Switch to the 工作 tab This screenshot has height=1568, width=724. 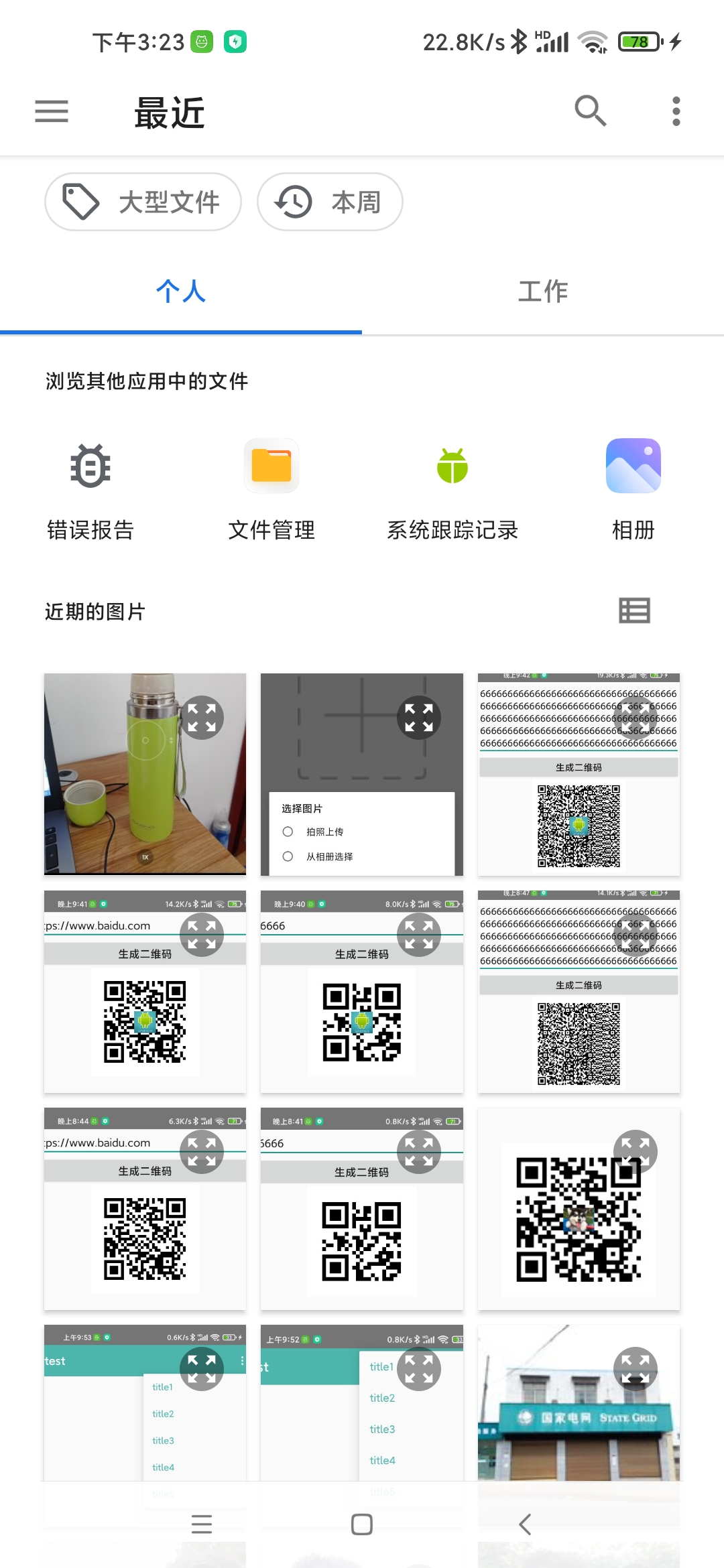coord(542,292)
